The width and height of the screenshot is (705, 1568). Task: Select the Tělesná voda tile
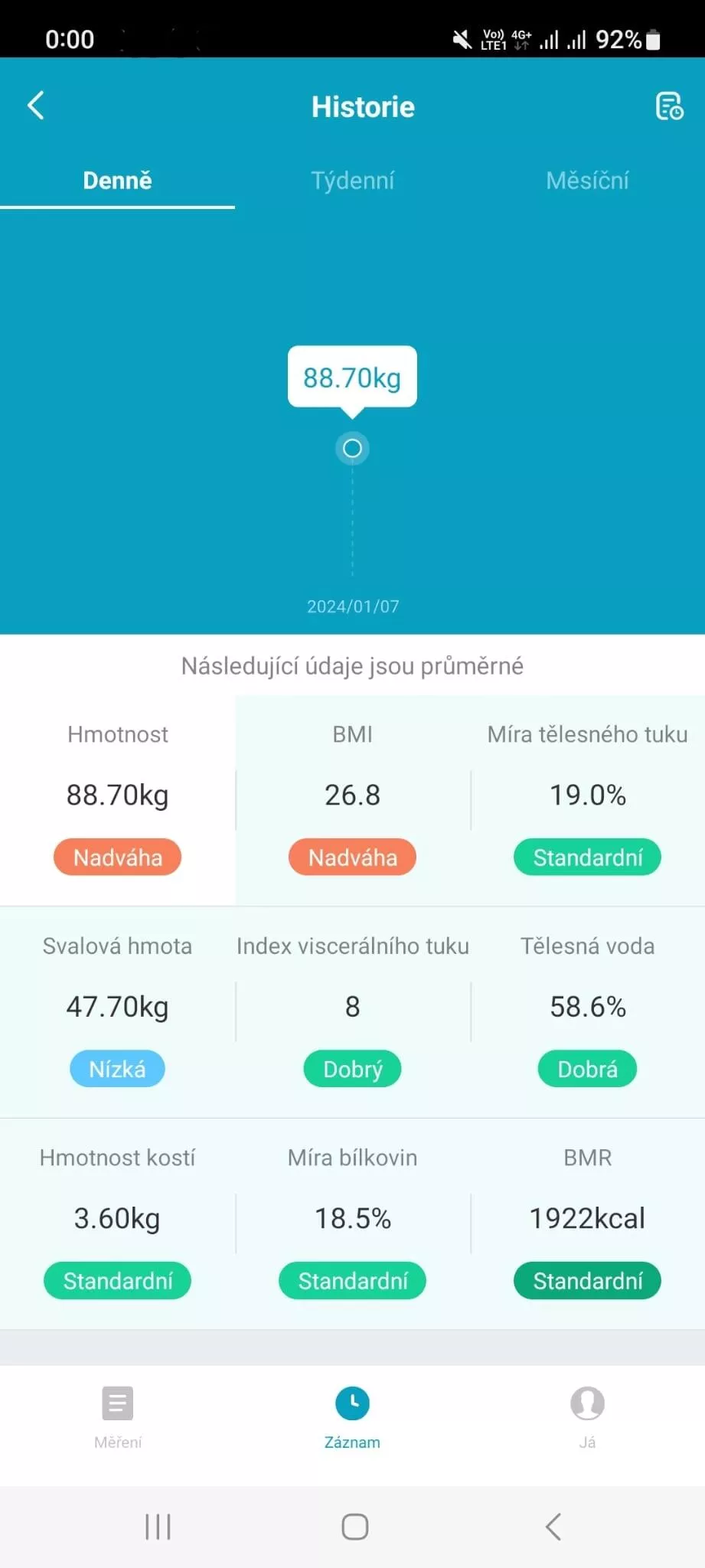point(587,1012)
